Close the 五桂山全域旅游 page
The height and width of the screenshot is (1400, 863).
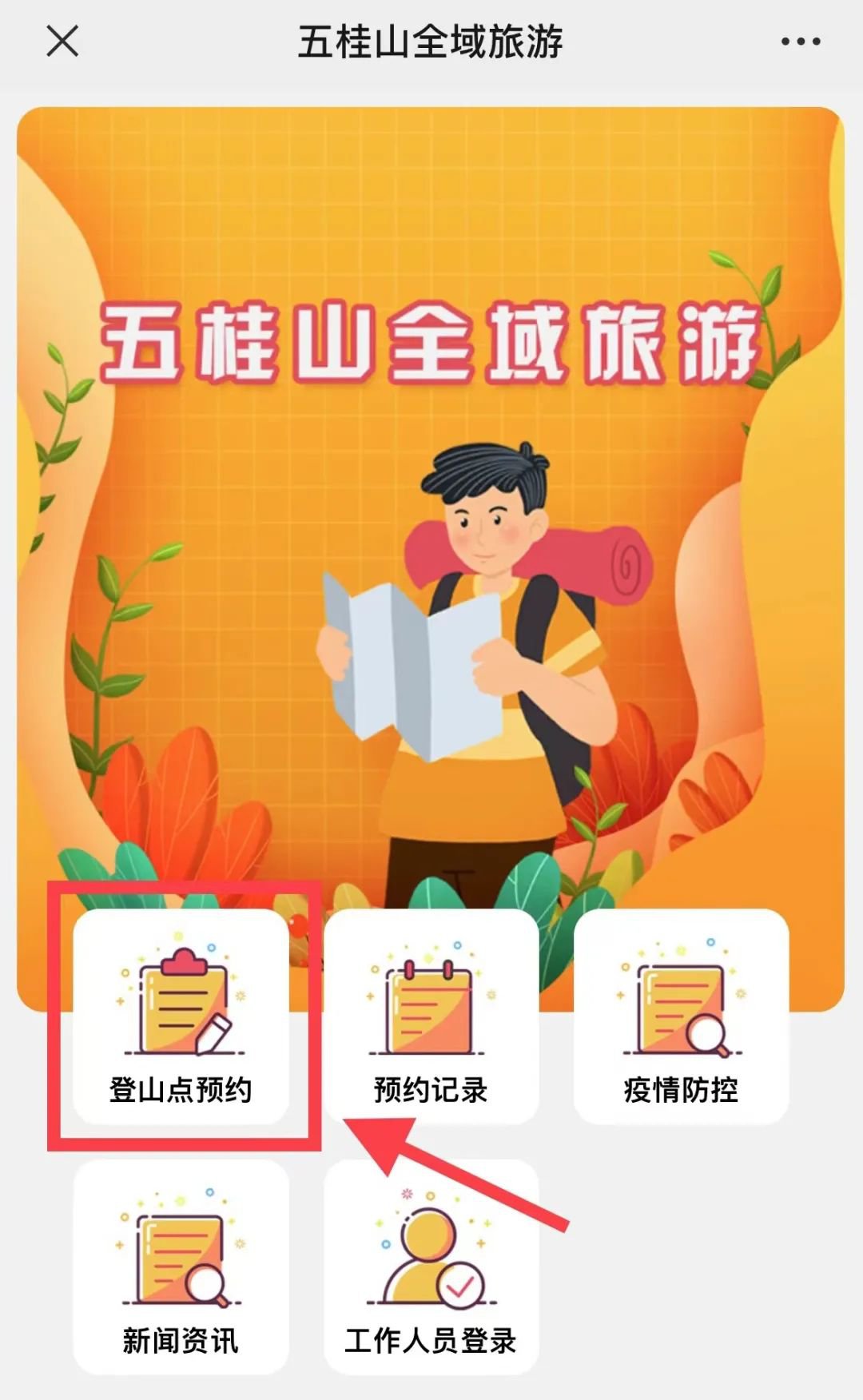(62, 41)
